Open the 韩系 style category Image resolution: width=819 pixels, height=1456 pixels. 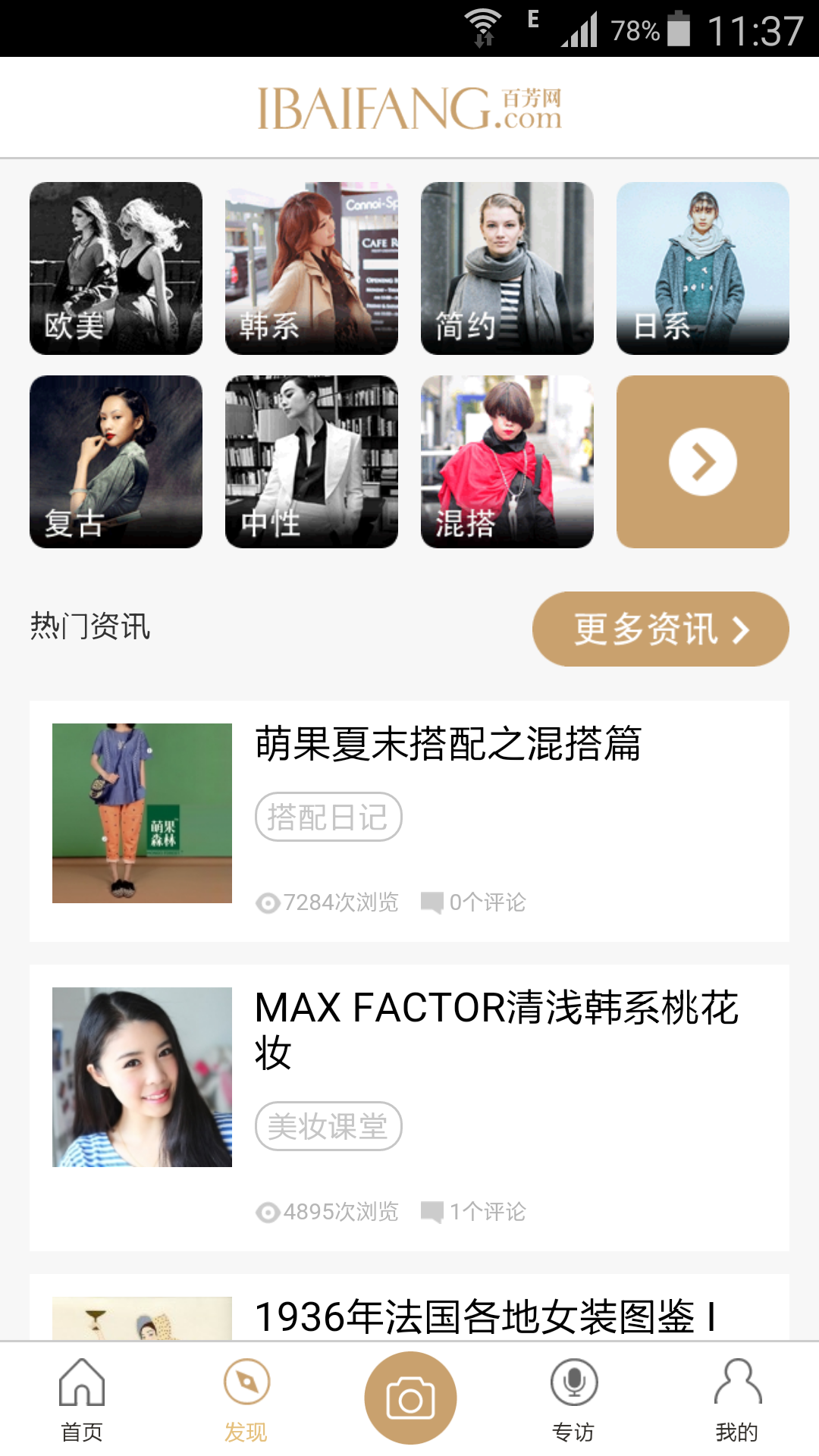click(x=311, y=268)
